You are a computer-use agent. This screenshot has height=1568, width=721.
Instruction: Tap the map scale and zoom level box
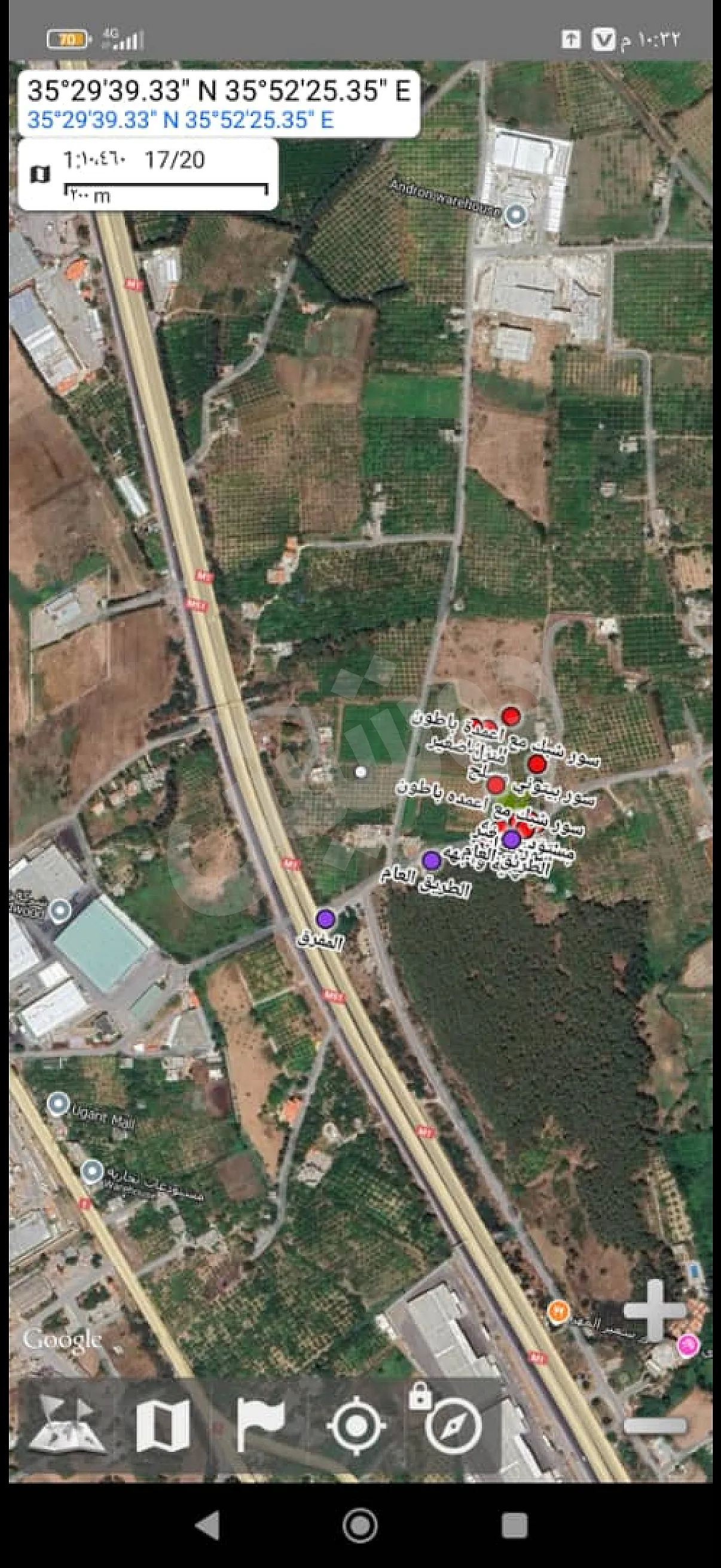click(x=148, y=175)
